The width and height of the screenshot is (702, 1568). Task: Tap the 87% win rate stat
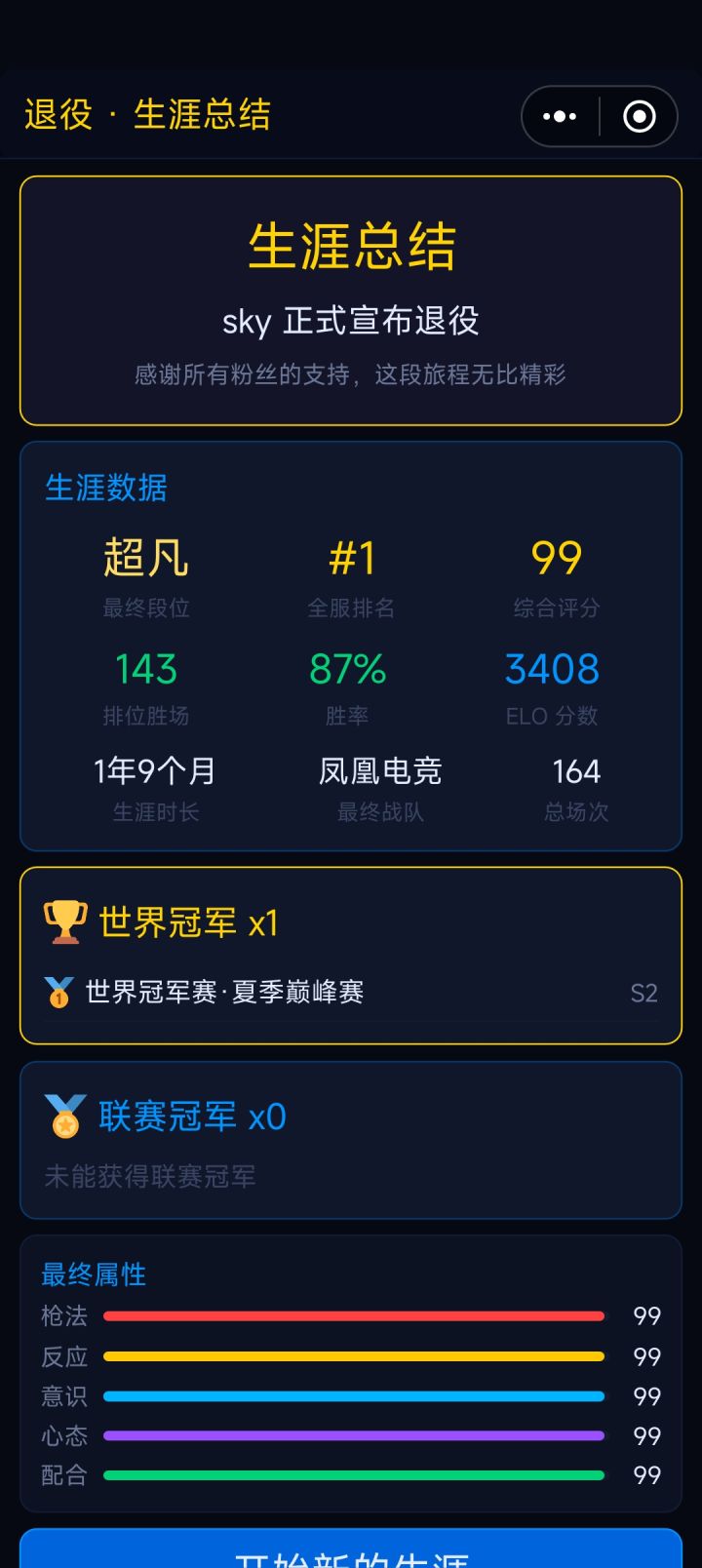click(351, 669)
